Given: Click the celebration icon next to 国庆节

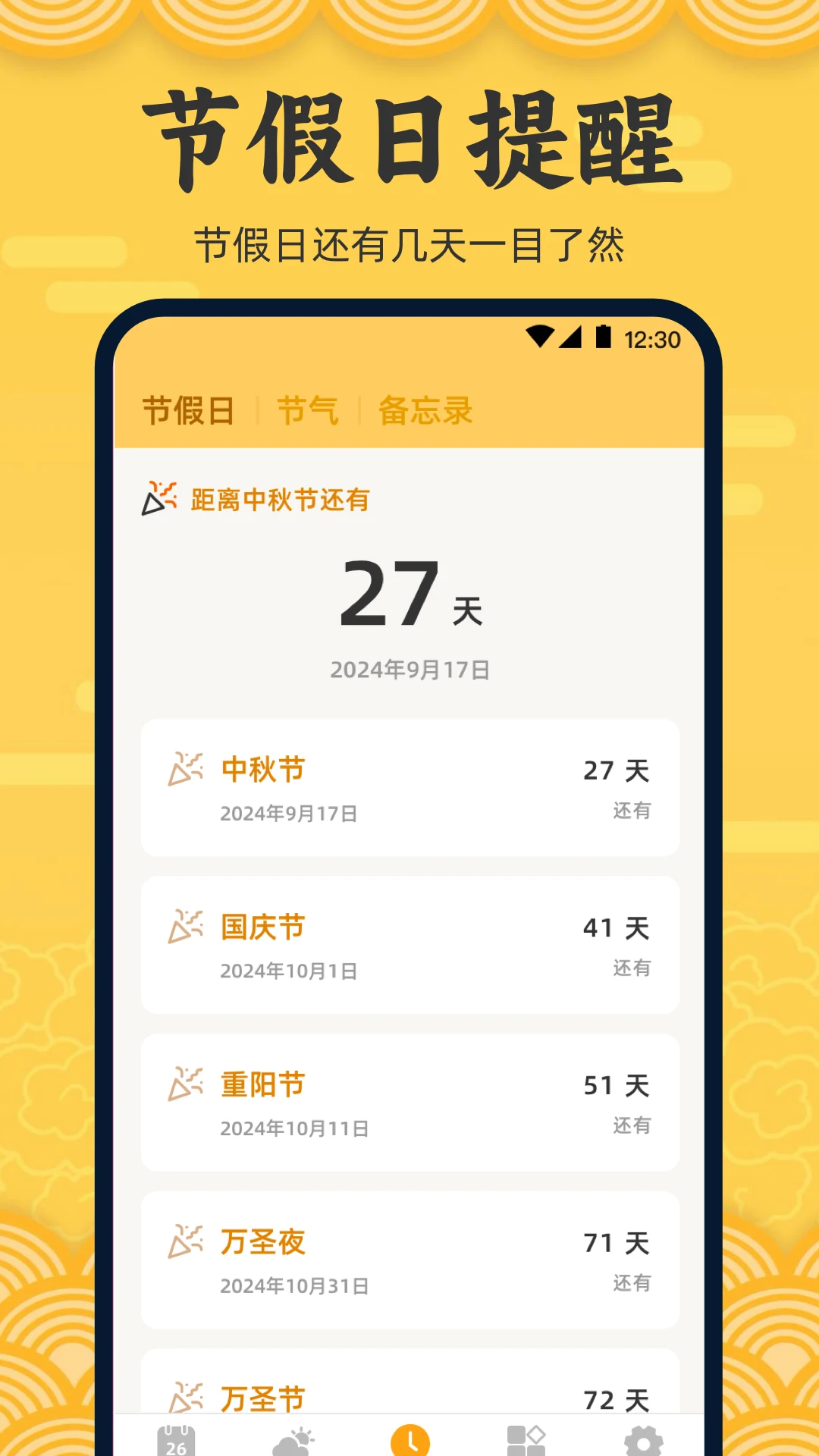Looking at the screenshot, I should 187,927.
